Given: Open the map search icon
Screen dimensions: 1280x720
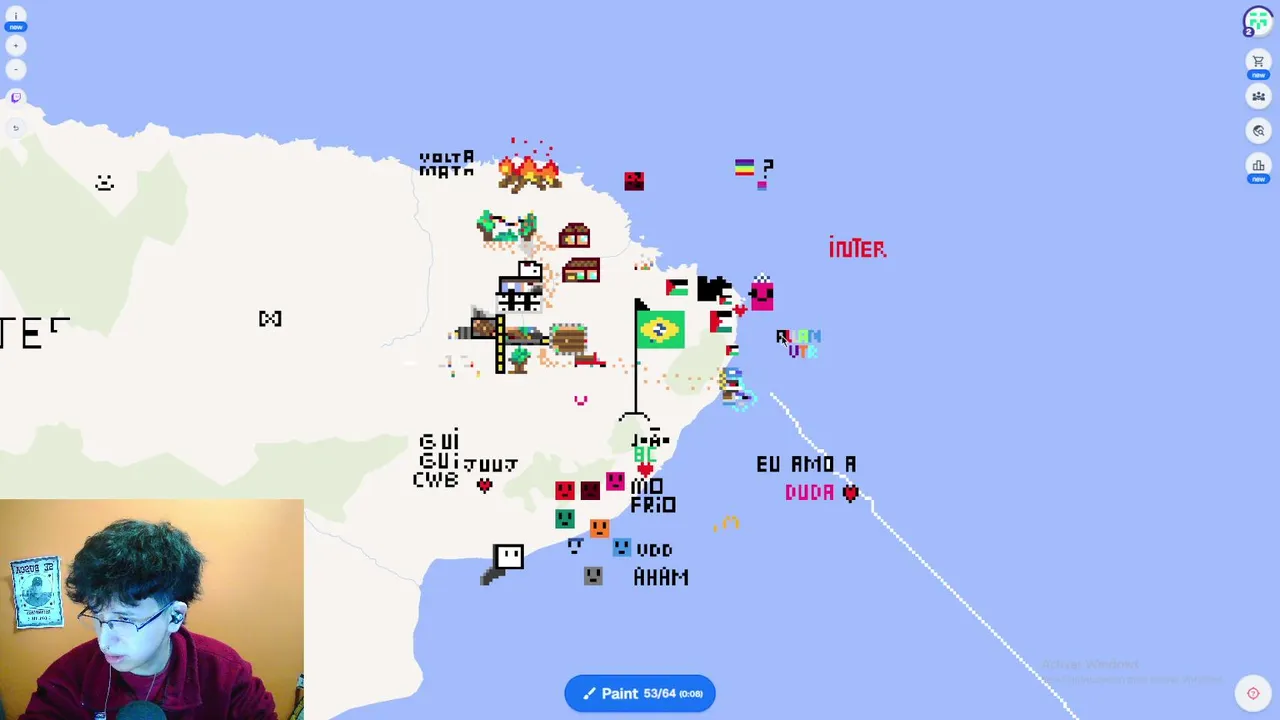Looking at the screenshot, I should point(1258,131).
